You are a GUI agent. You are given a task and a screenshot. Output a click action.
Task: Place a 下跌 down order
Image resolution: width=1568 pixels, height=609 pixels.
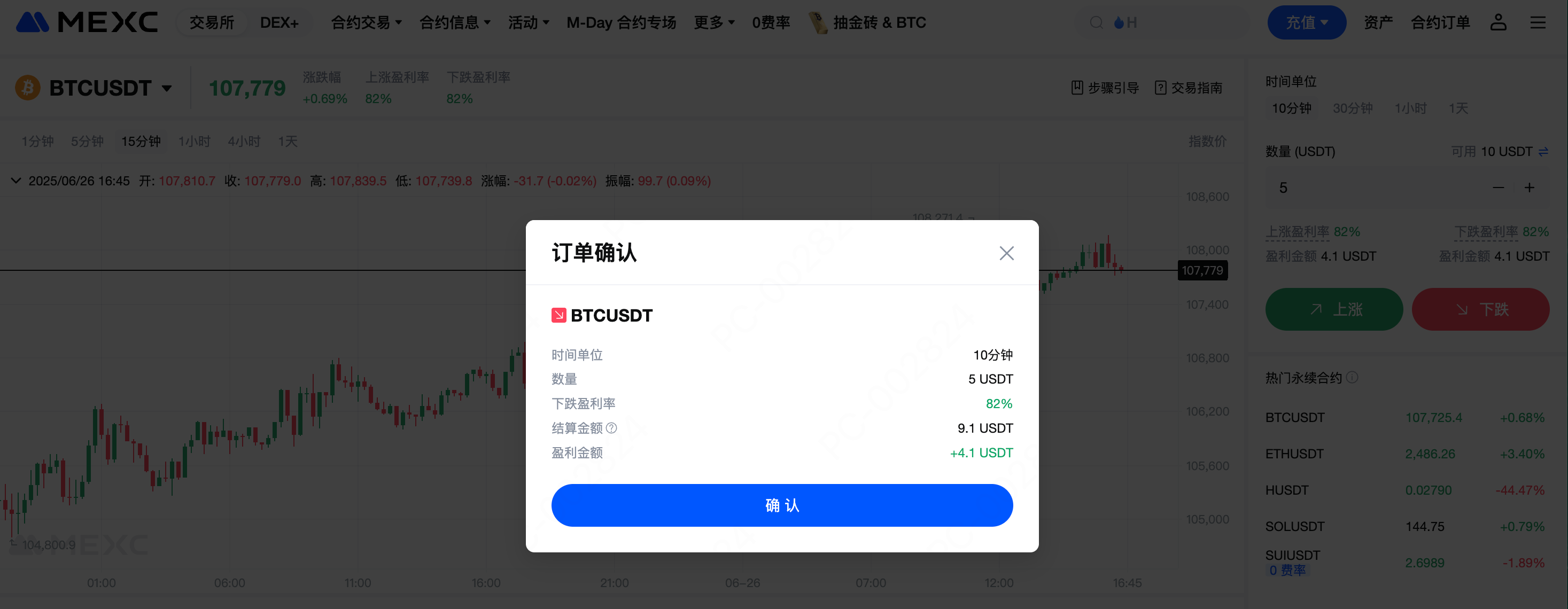click(x=1480, y=309)
